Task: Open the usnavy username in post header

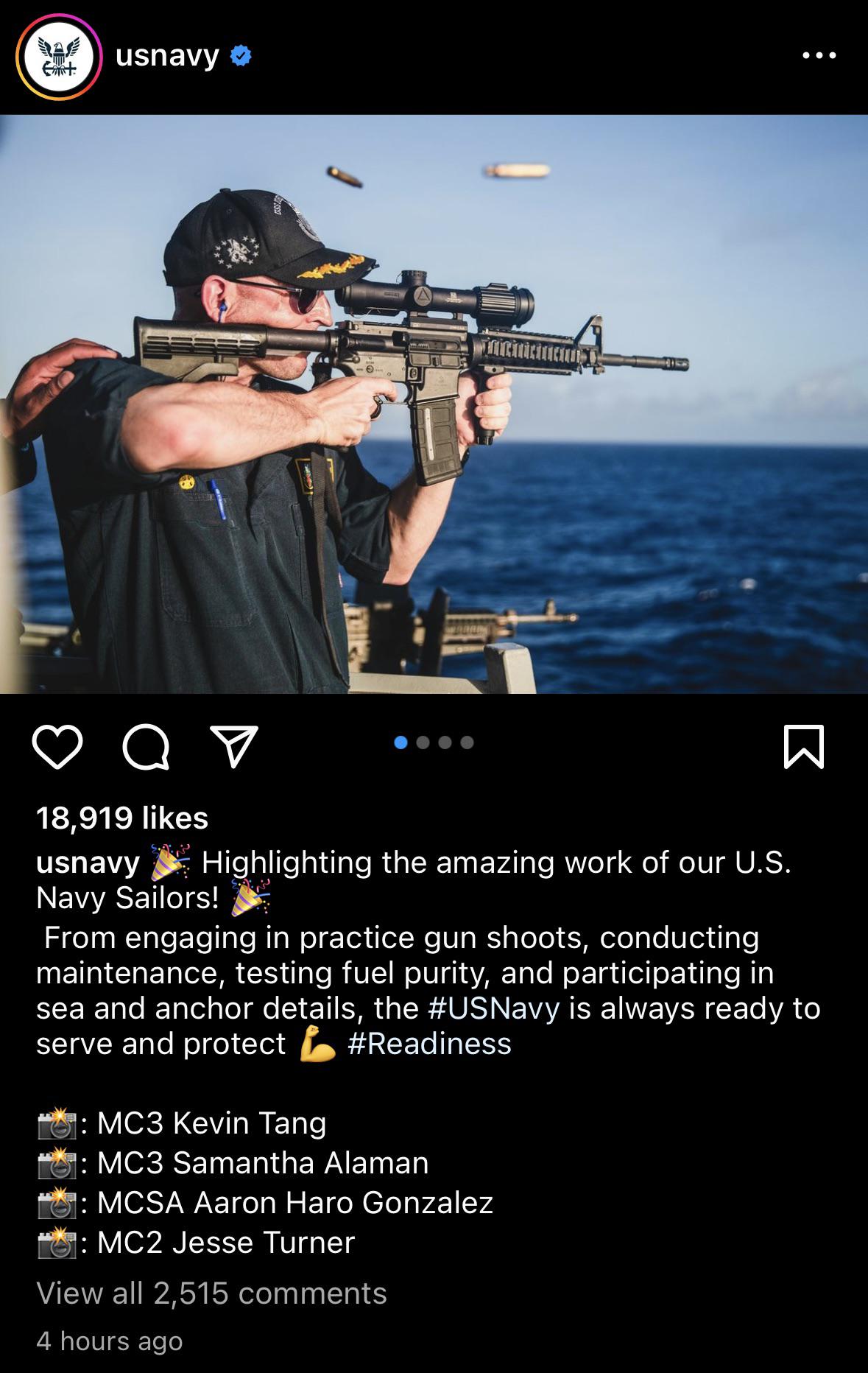Action: tap(167, 55)
